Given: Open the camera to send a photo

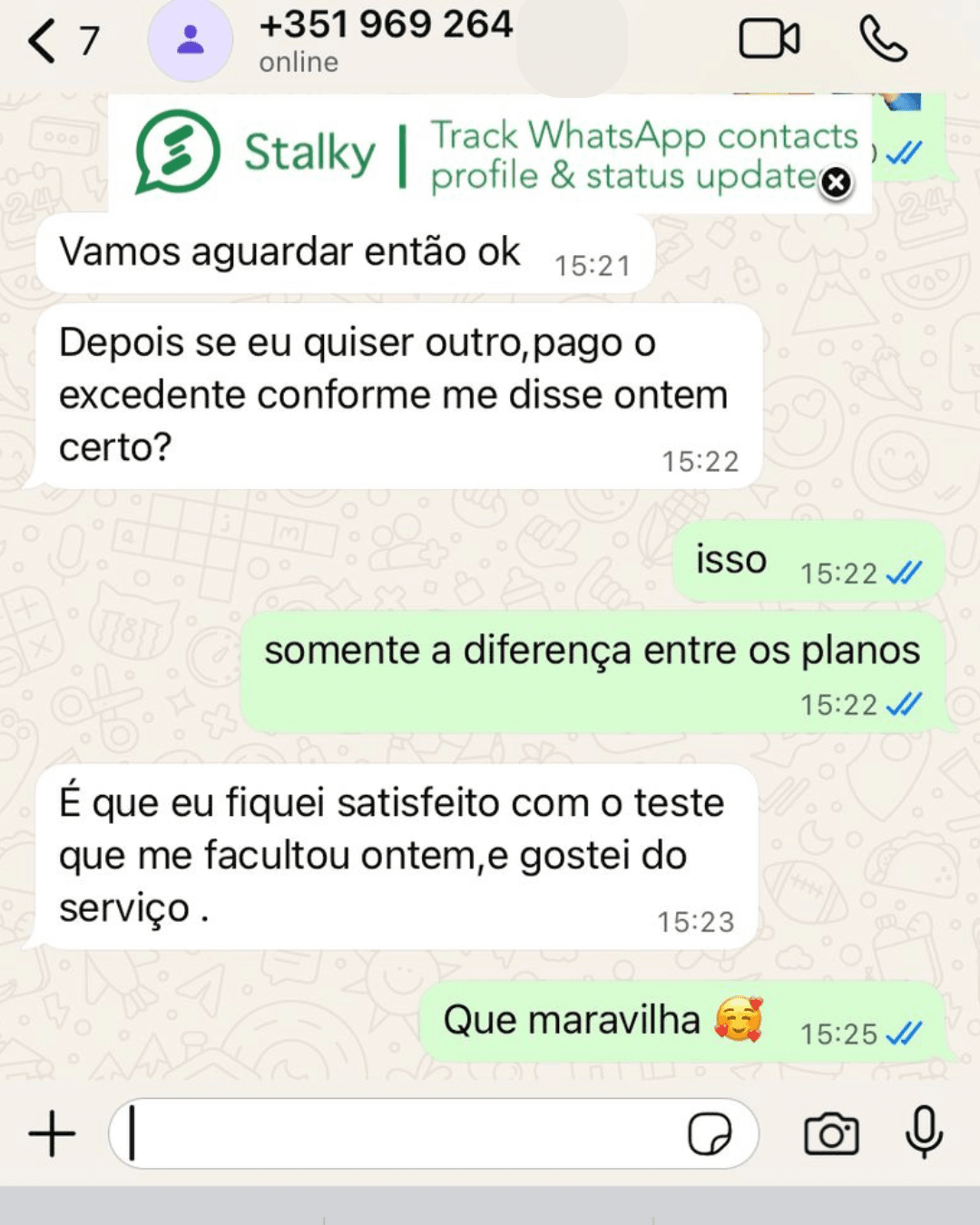Looking at the screenshot, I should [x=831, y=1133].
